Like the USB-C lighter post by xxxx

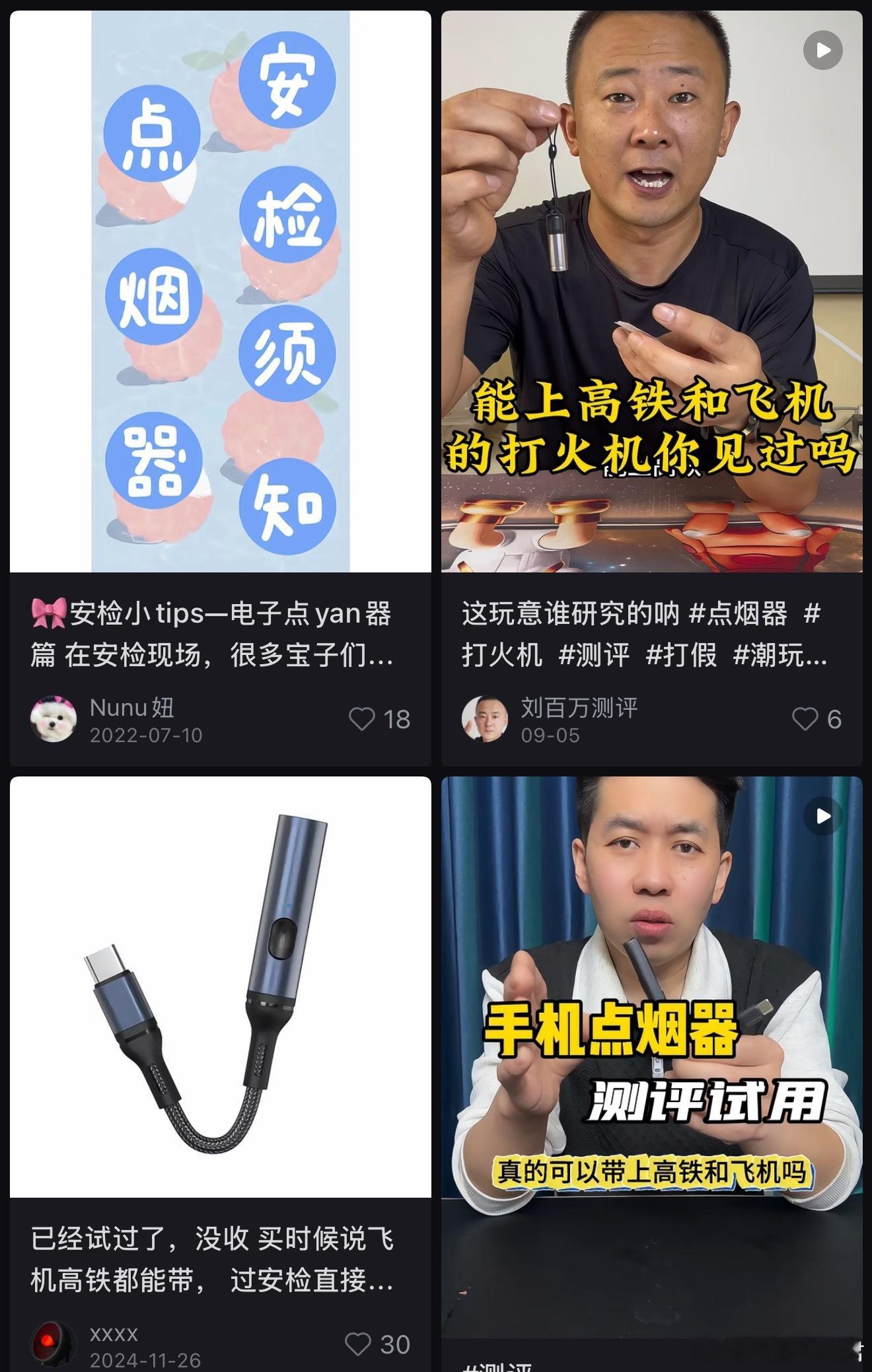pyautogui.click(x=359, y=1344)
